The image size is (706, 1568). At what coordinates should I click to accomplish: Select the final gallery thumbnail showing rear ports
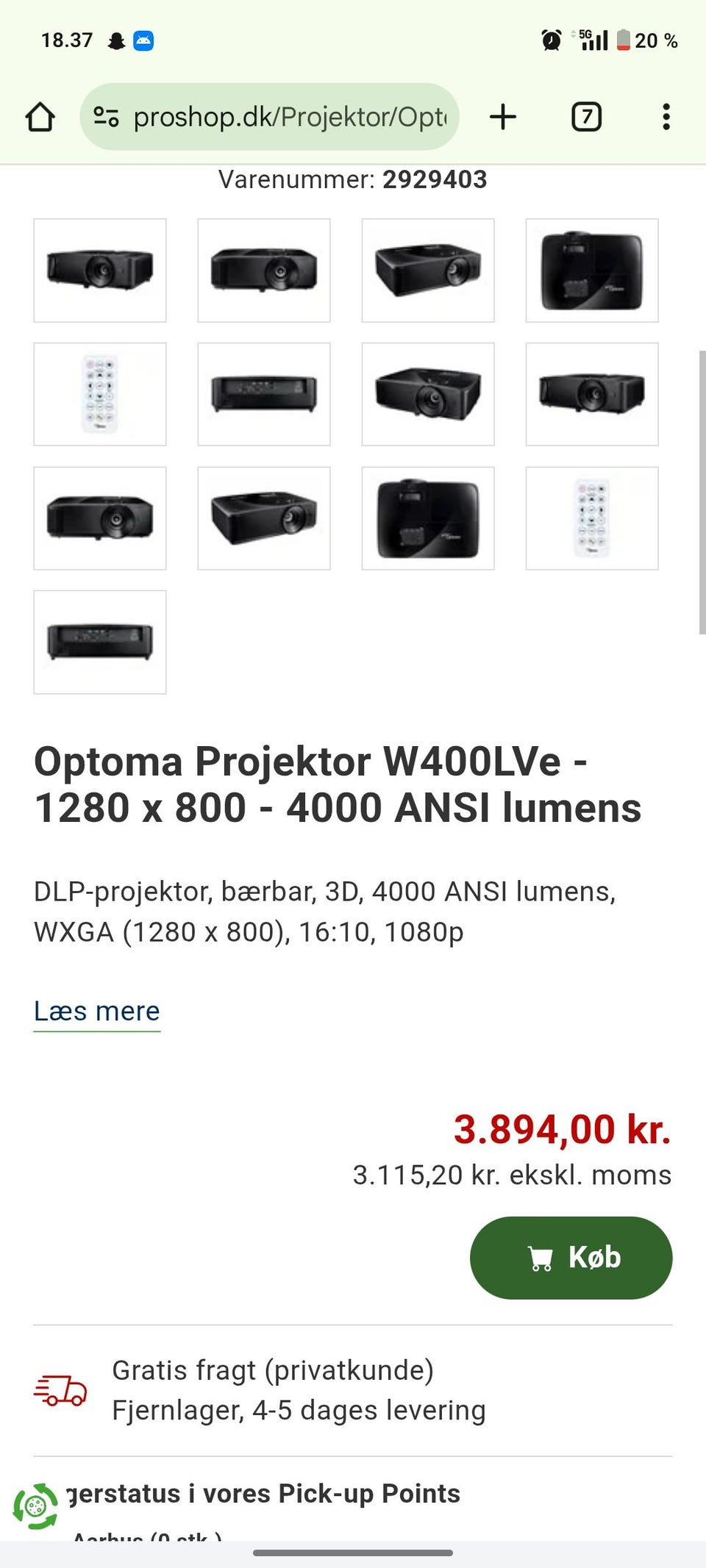tap(100, 642)
